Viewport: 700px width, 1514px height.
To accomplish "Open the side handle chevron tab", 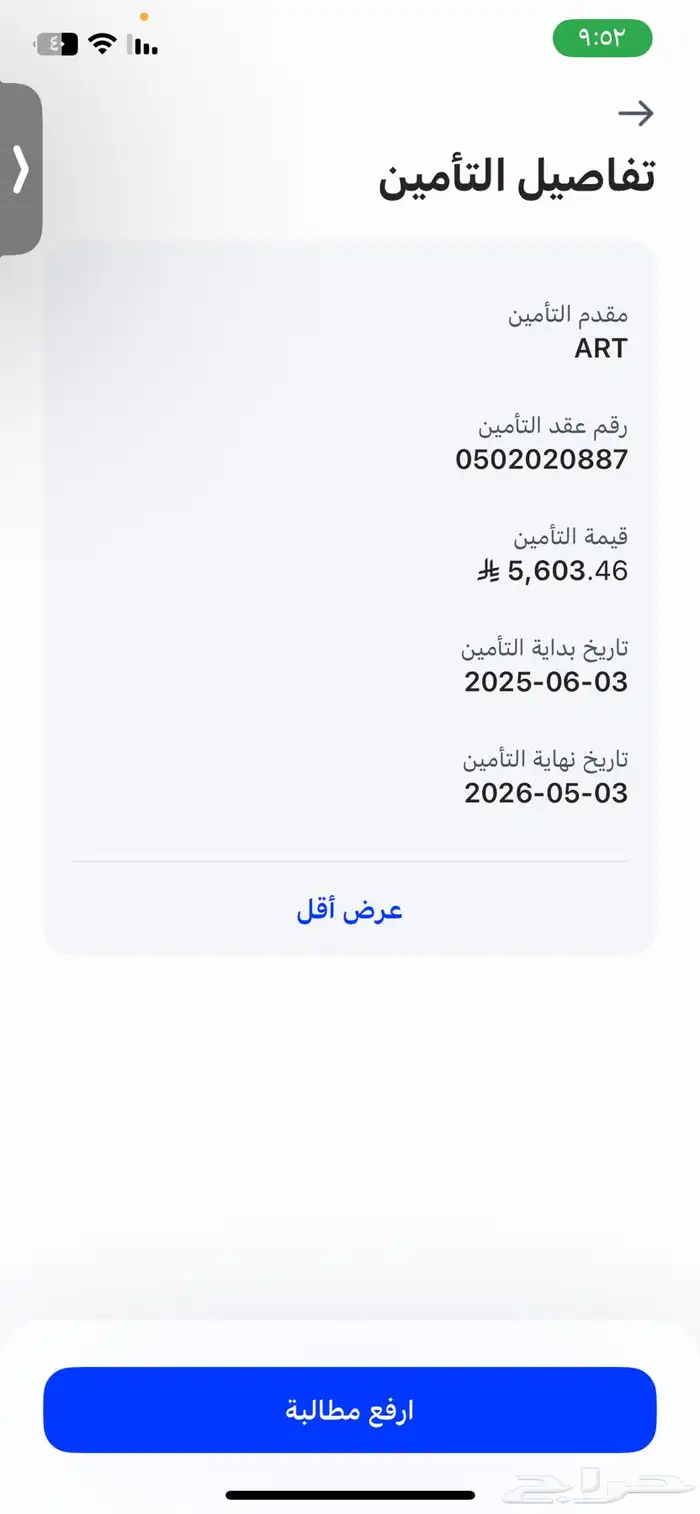I will [20, 169].
